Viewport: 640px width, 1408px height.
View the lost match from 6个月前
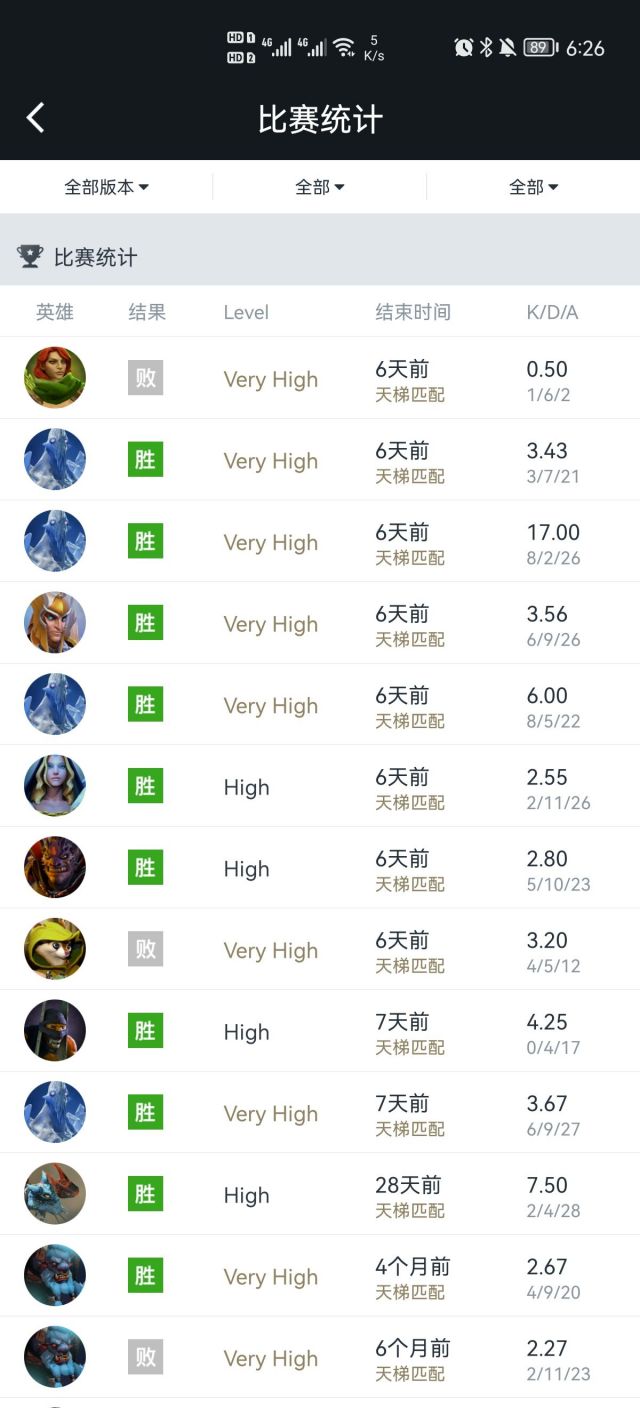point(320,1359)
